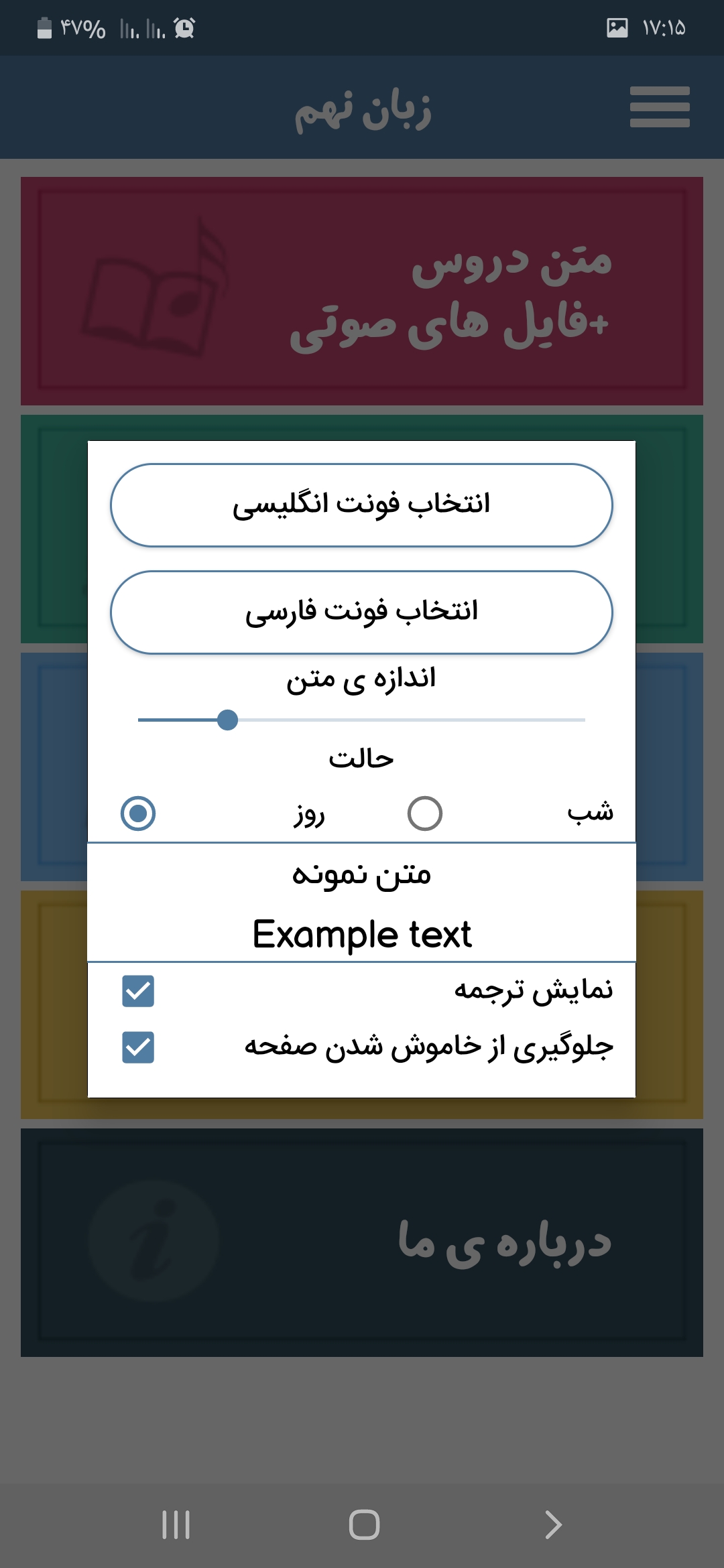The width and height of the screenshot is (724, 1568).
Task: Tap the text size slider track
Action: click(x=361, y=720)
